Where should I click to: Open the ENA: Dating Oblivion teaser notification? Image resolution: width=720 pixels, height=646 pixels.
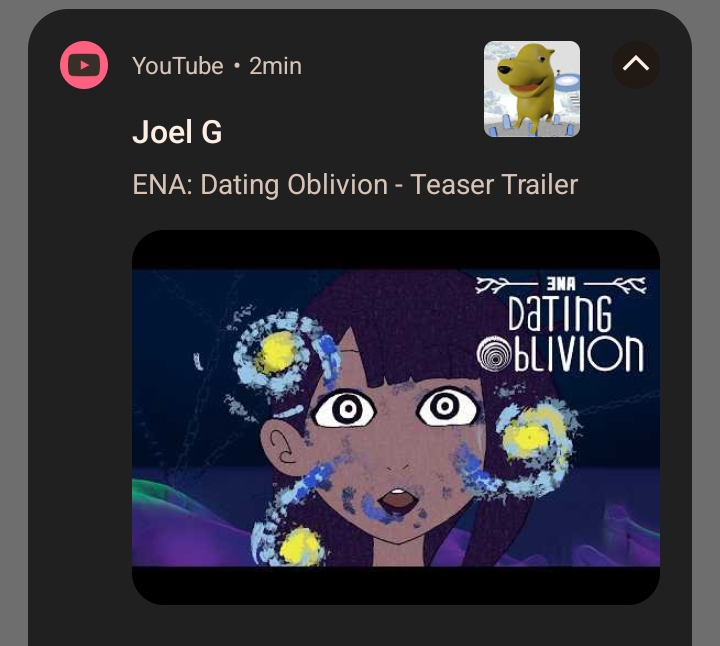(x=354, y=185)
